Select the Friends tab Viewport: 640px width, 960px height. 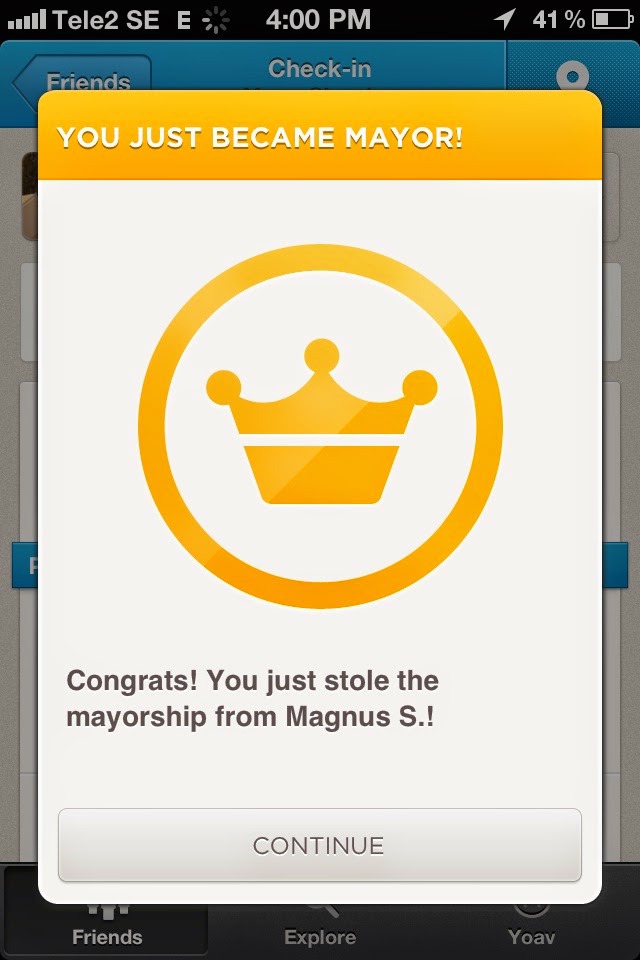coord(107,930)
